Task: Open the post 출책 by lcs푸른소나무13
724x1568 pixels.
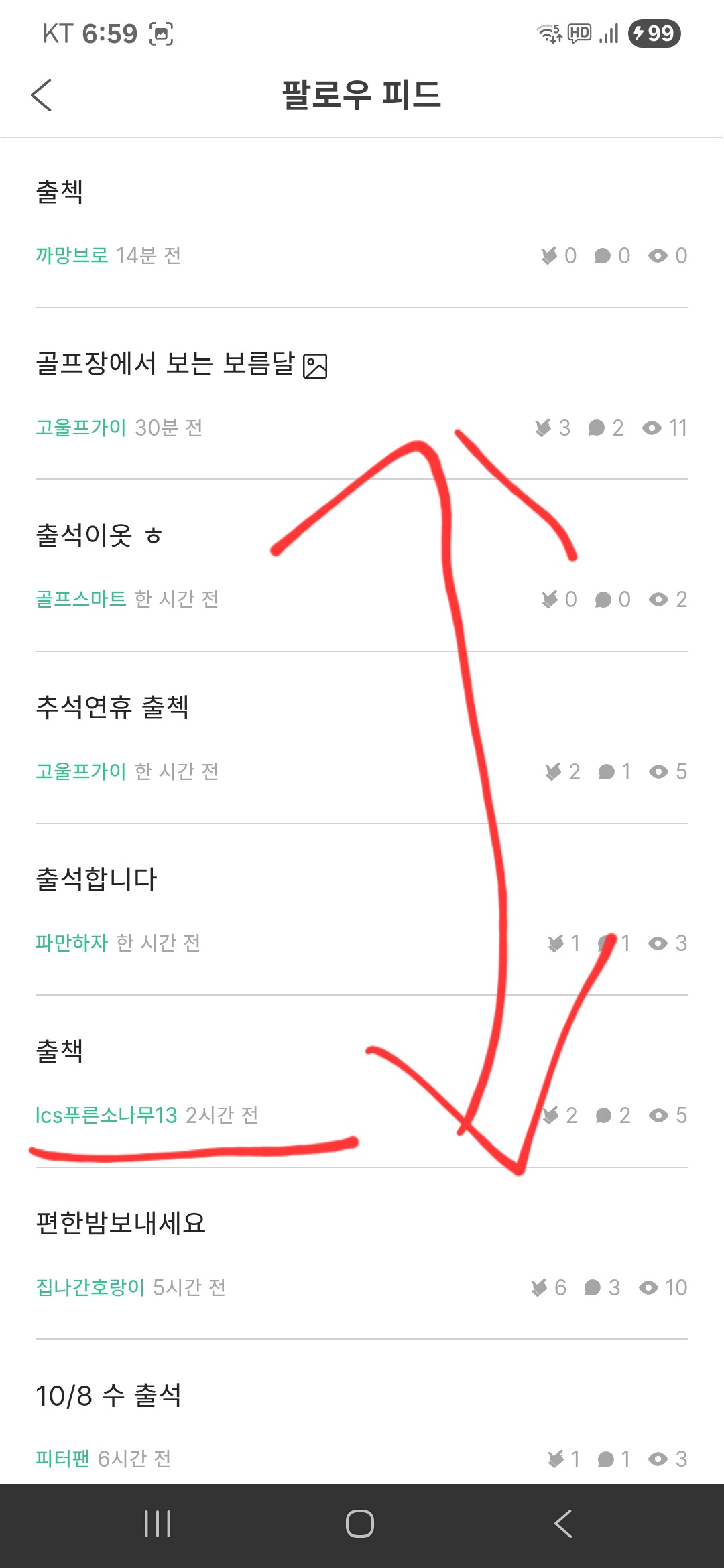Action: [60, 1051]
